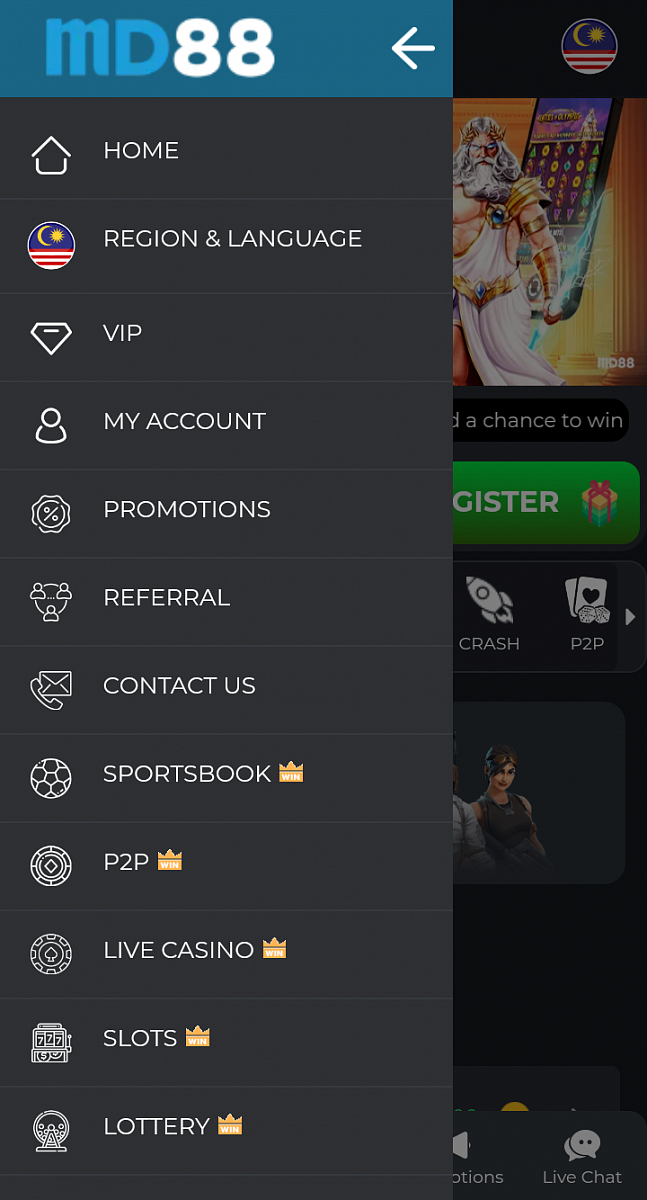The width and height of the screenshot is (647, 1200).
Task: Open the Sportsbook section
Action: pos(187,774)
